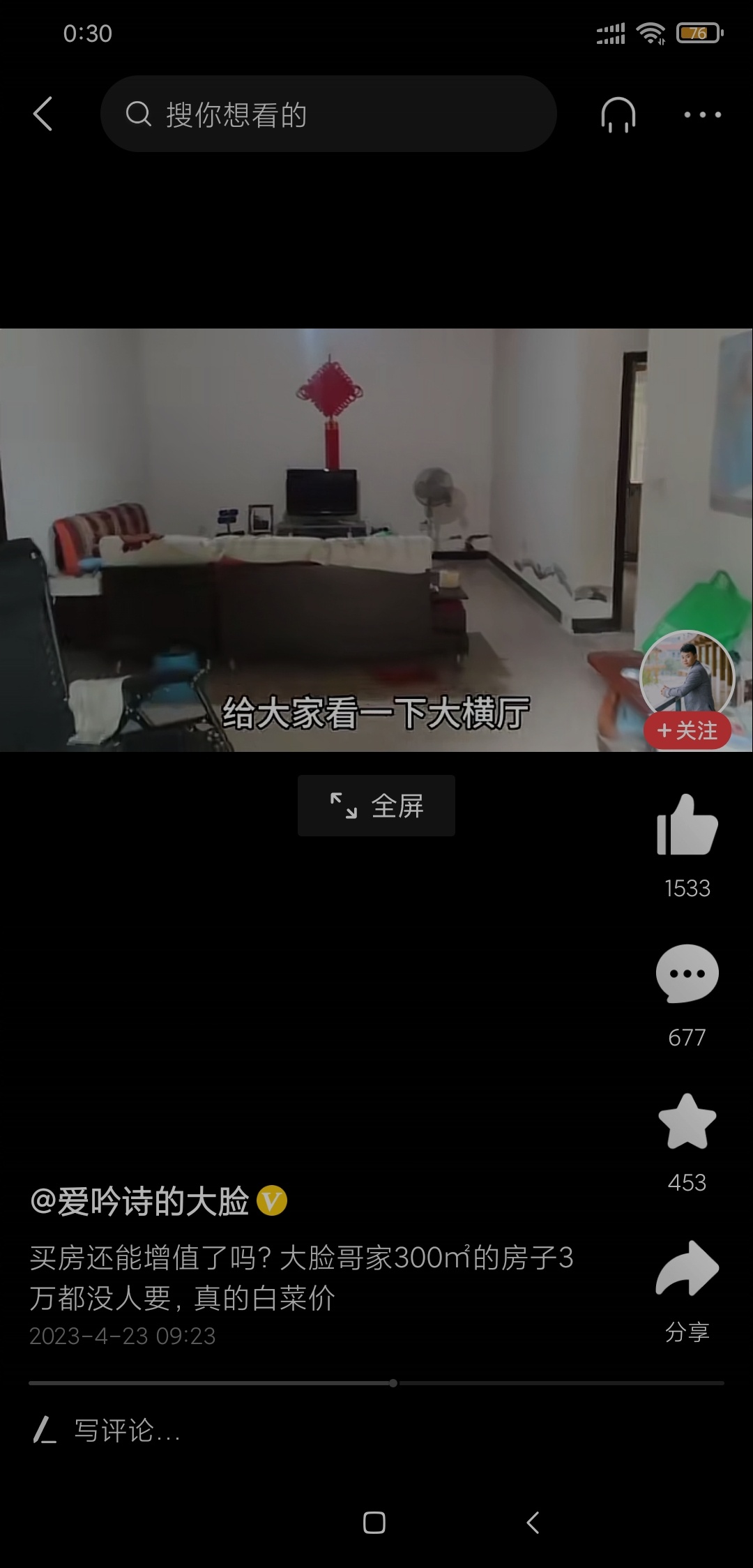The height and width of the screenshot is (1568, 753).
Task: Like the video with the thumbs-up icon
Action: coord(687,826)
